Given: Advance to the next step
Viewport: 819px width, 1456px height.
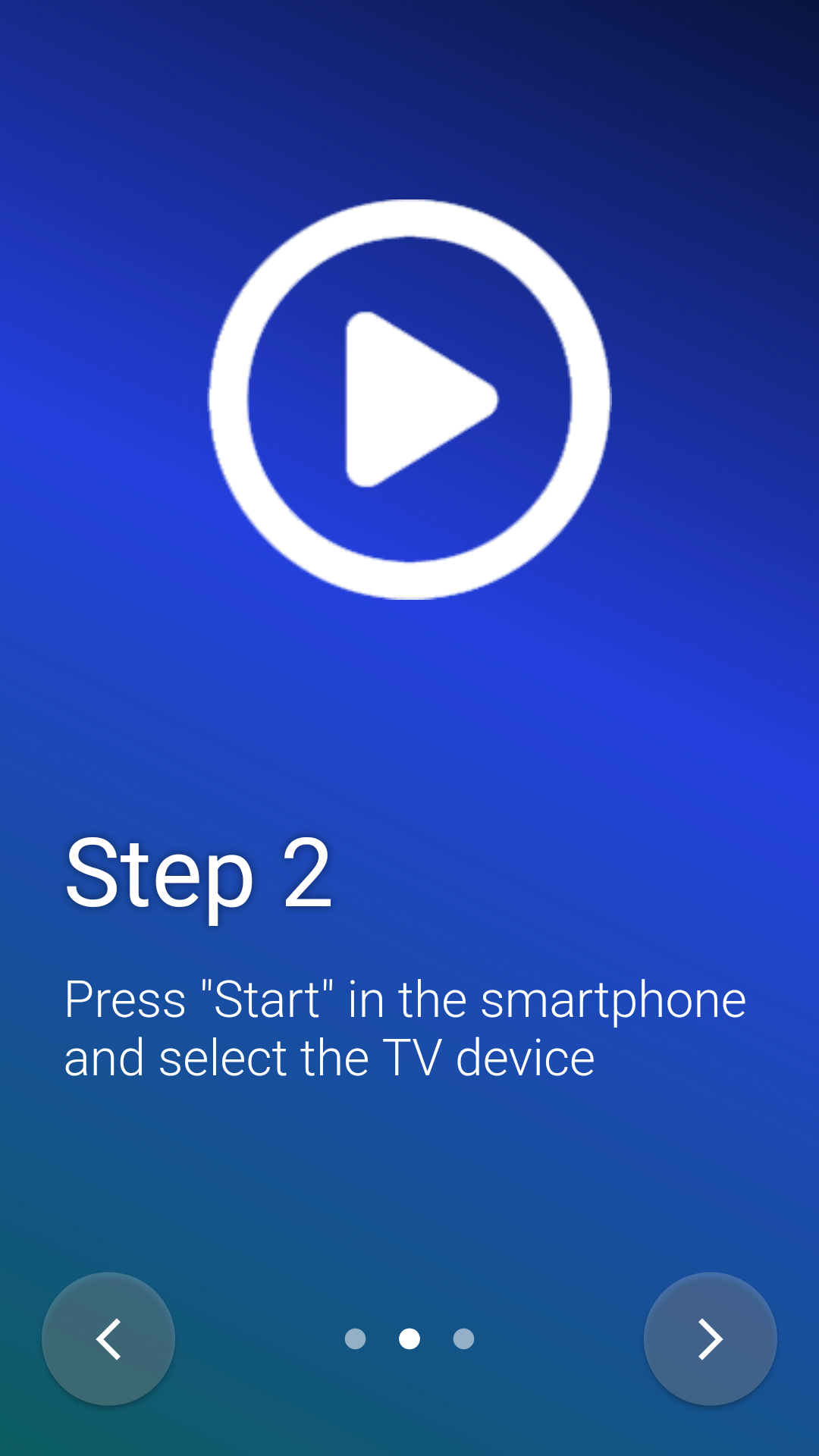Looking at the screenshot, I should 710,1338.
